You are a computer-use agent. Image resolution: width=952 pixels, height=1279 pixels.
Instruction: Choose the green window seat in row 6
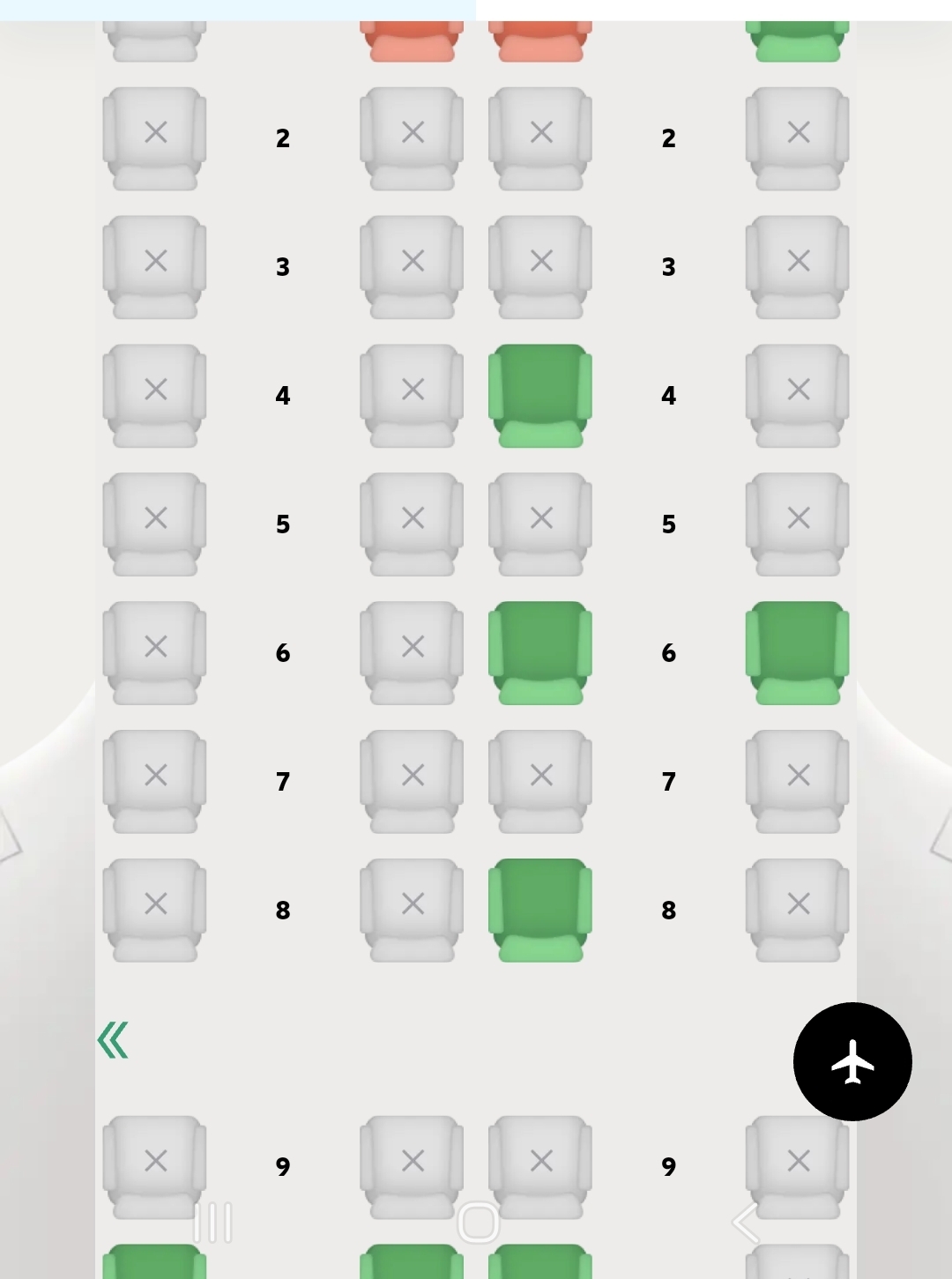pyautogui.click(x=797, y=651)
